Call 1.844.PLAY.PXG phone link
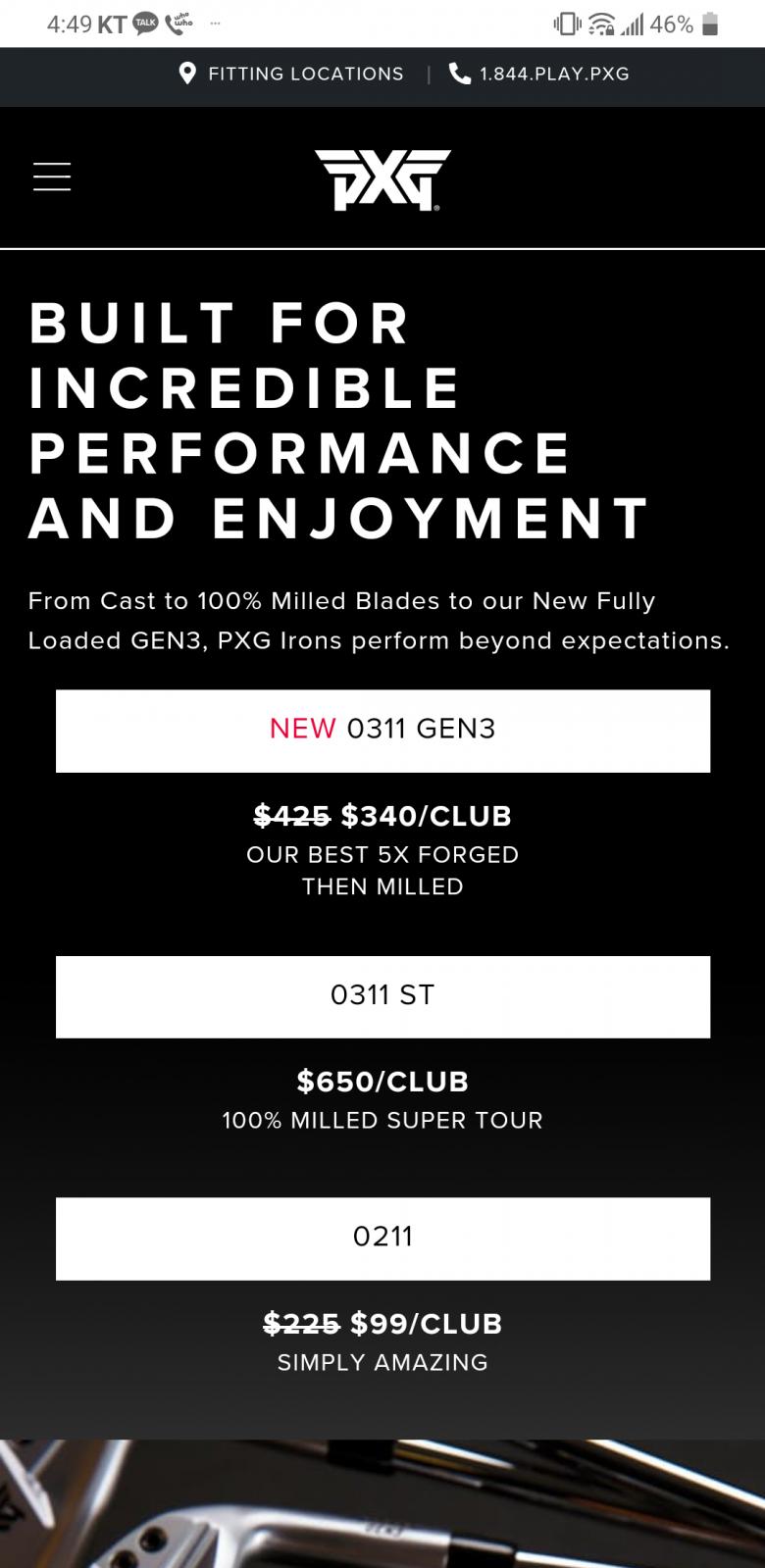Viewport: 765px width, 1568px height. 540,74
